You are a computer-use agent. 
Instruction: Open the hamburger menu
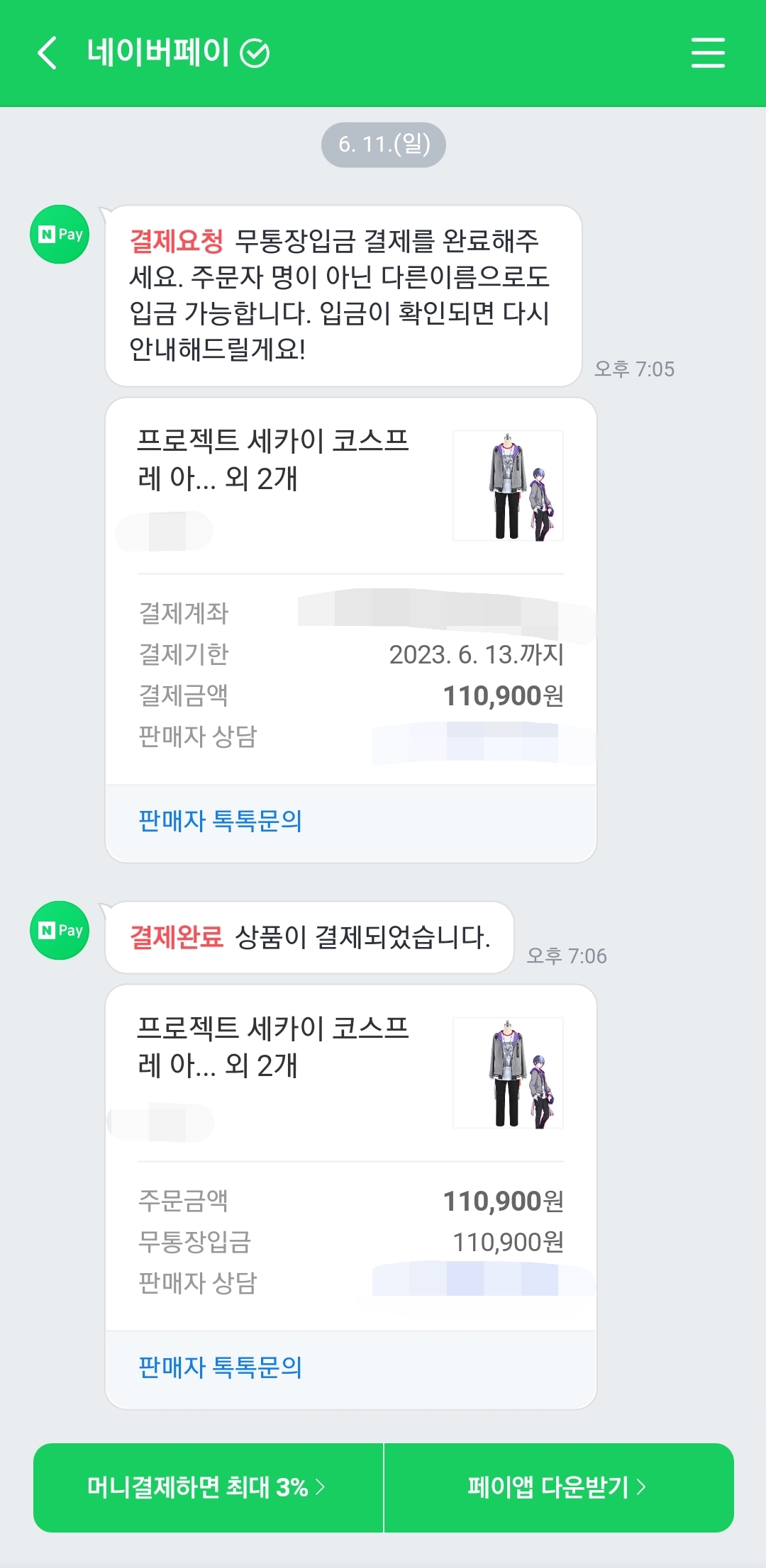pos(707,53)
